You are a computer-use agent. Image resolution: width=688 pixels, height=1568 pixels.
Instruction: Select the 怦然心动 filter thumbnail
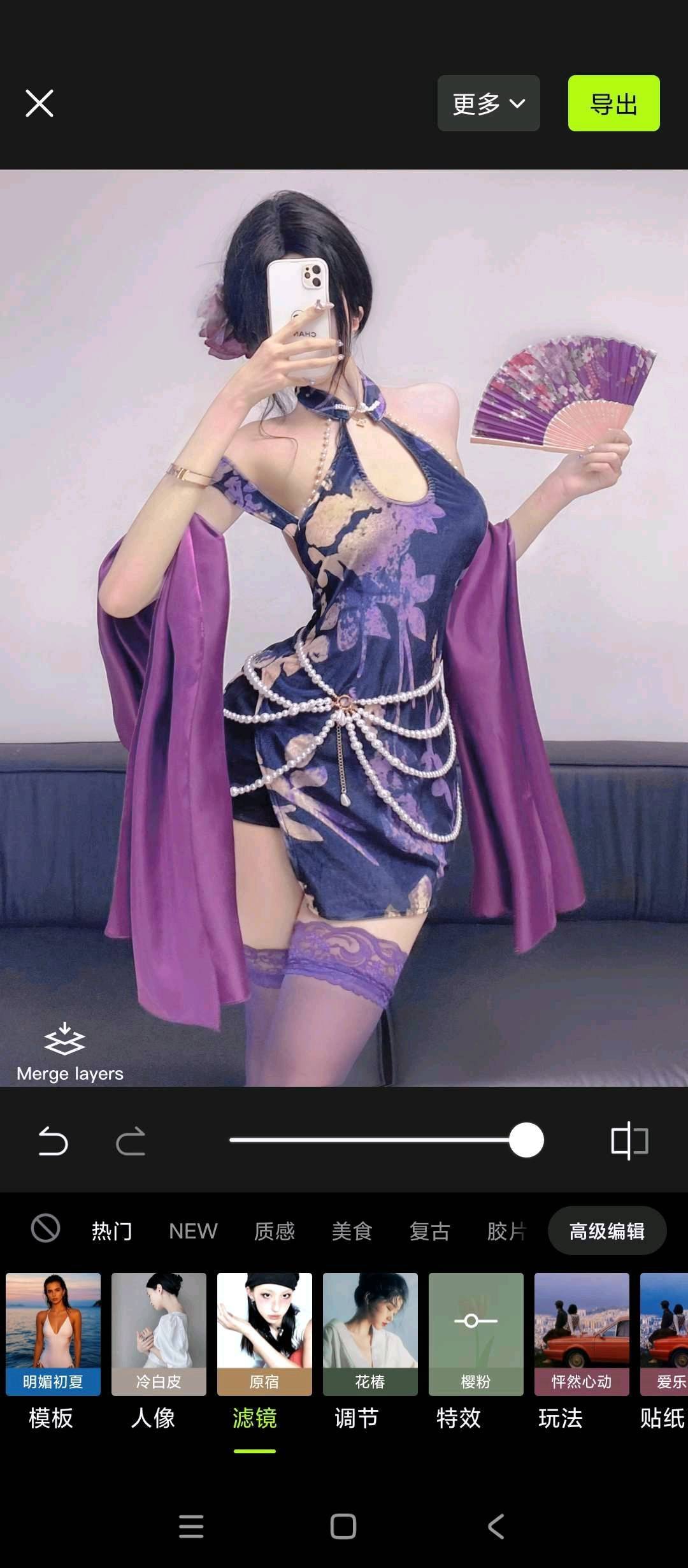[582, 1333]
